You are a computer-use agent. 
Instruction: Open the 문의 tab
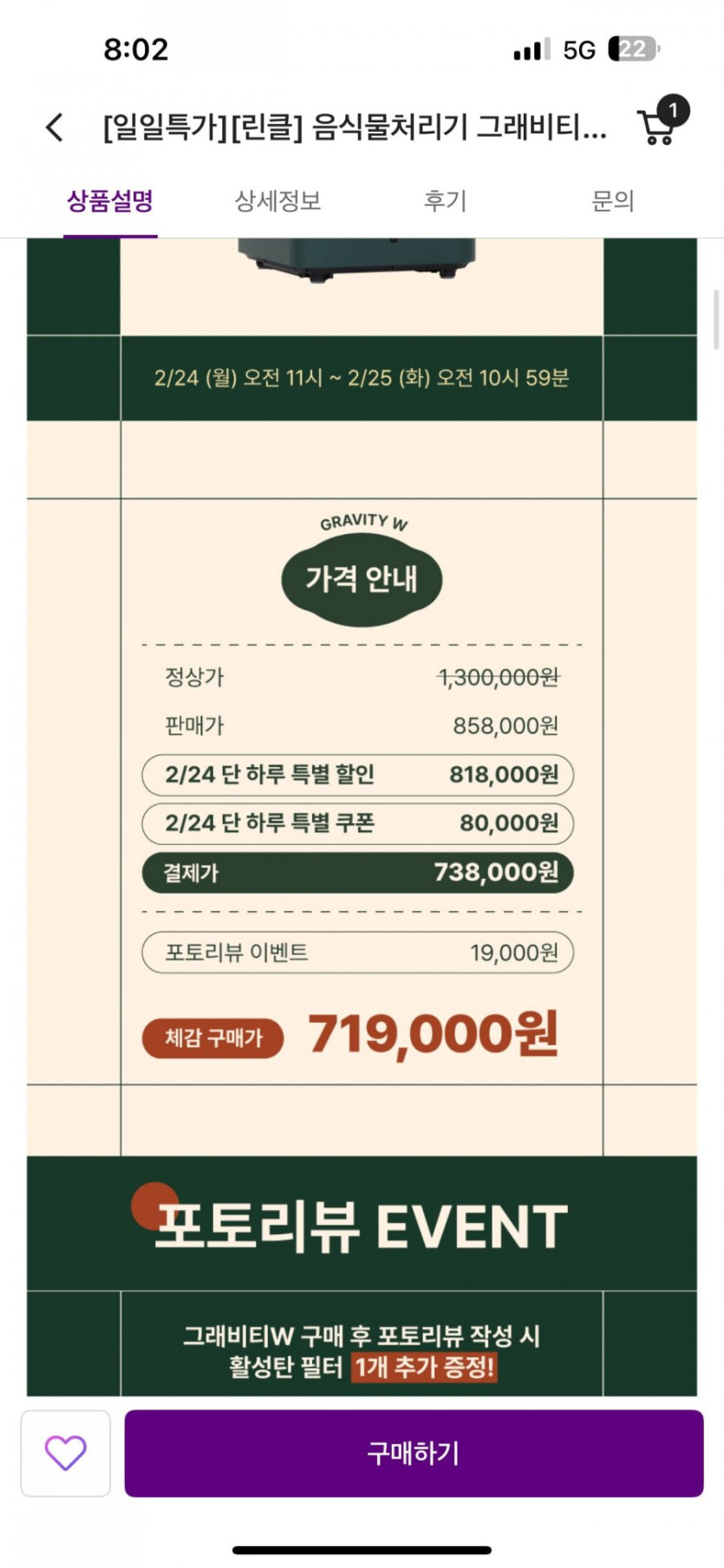coord(612,201)
